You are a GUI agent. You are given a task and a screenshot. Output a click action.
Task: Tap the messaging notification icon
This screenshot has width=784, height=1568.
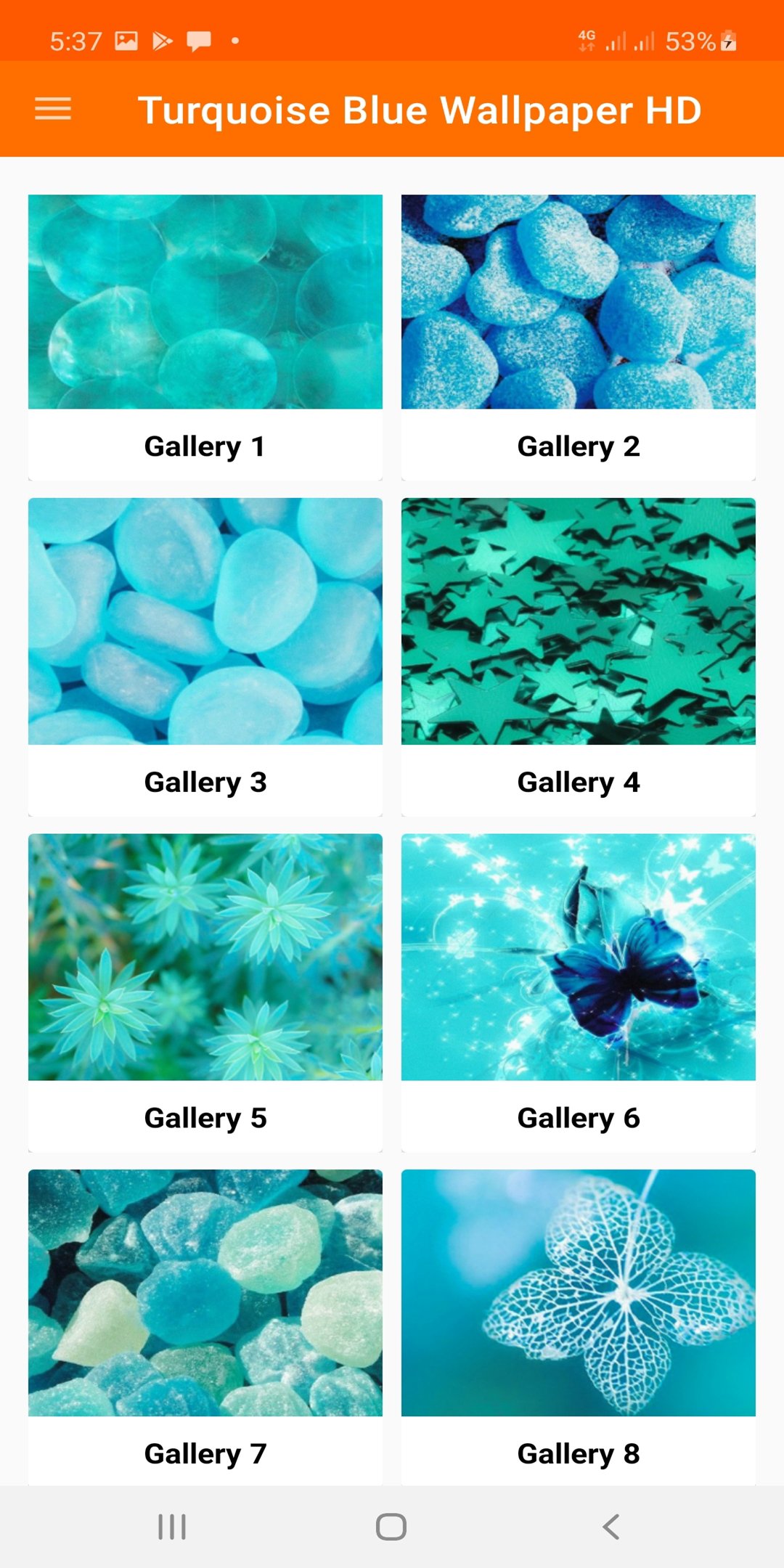tap(198, 40)
